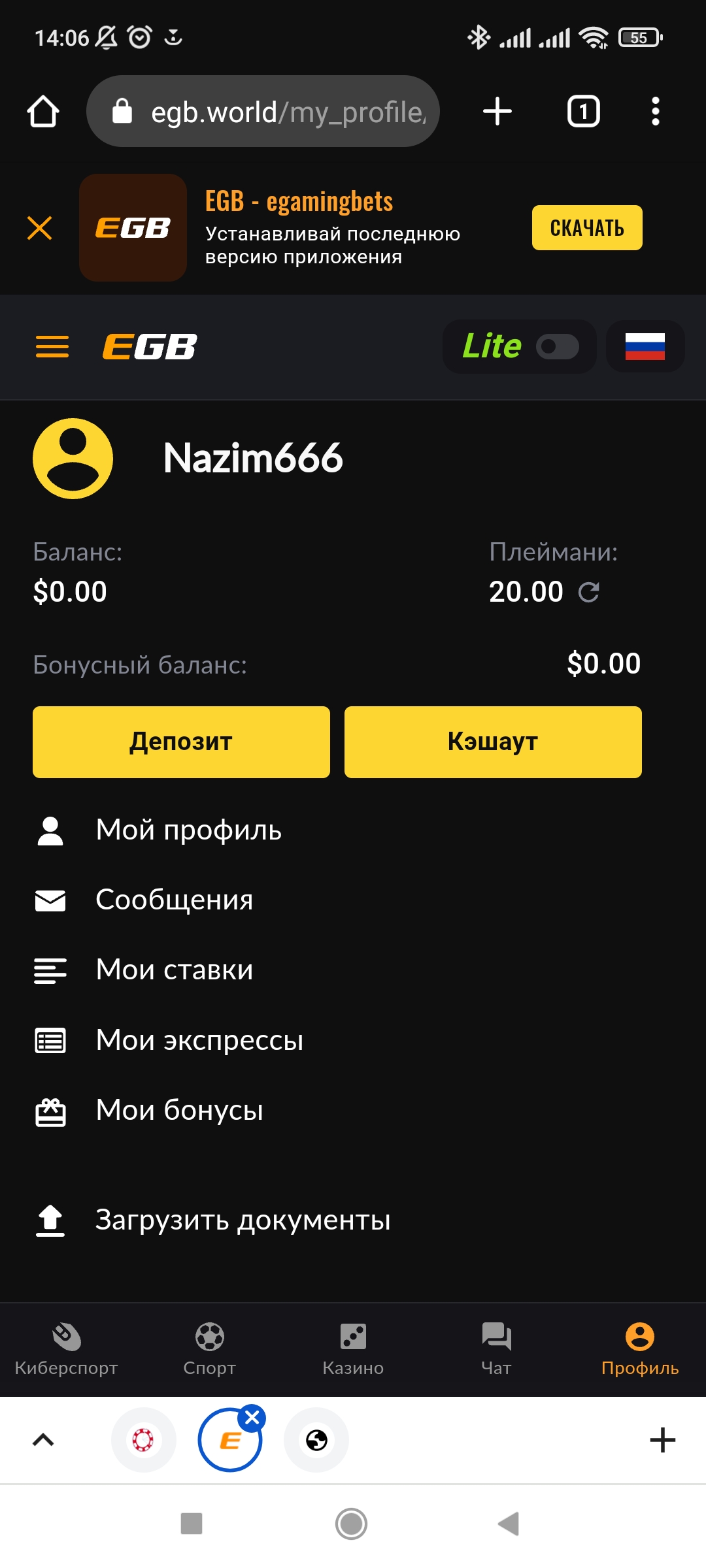
Task: Switch to the Казино tab
Action: (353, 1350)
